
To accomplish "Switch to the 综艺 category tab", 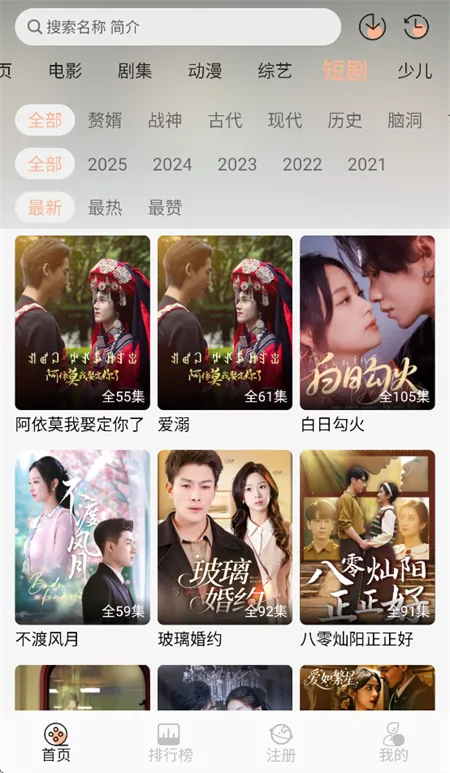I will (275, 71).
